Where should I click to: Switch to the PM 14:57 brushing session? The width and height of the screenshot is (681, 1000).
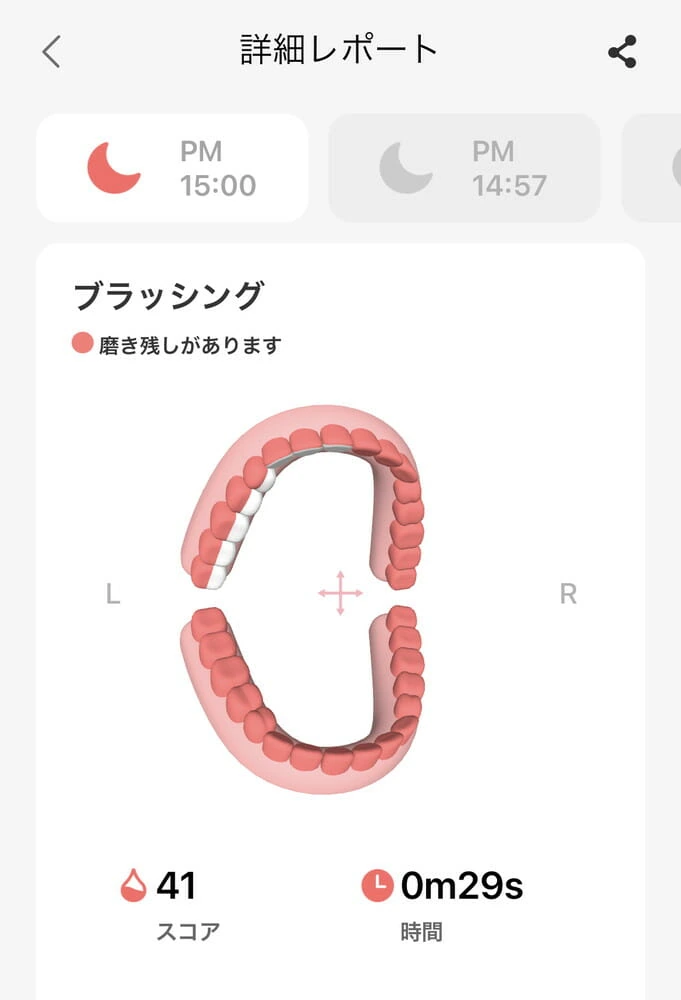(464, 168)
